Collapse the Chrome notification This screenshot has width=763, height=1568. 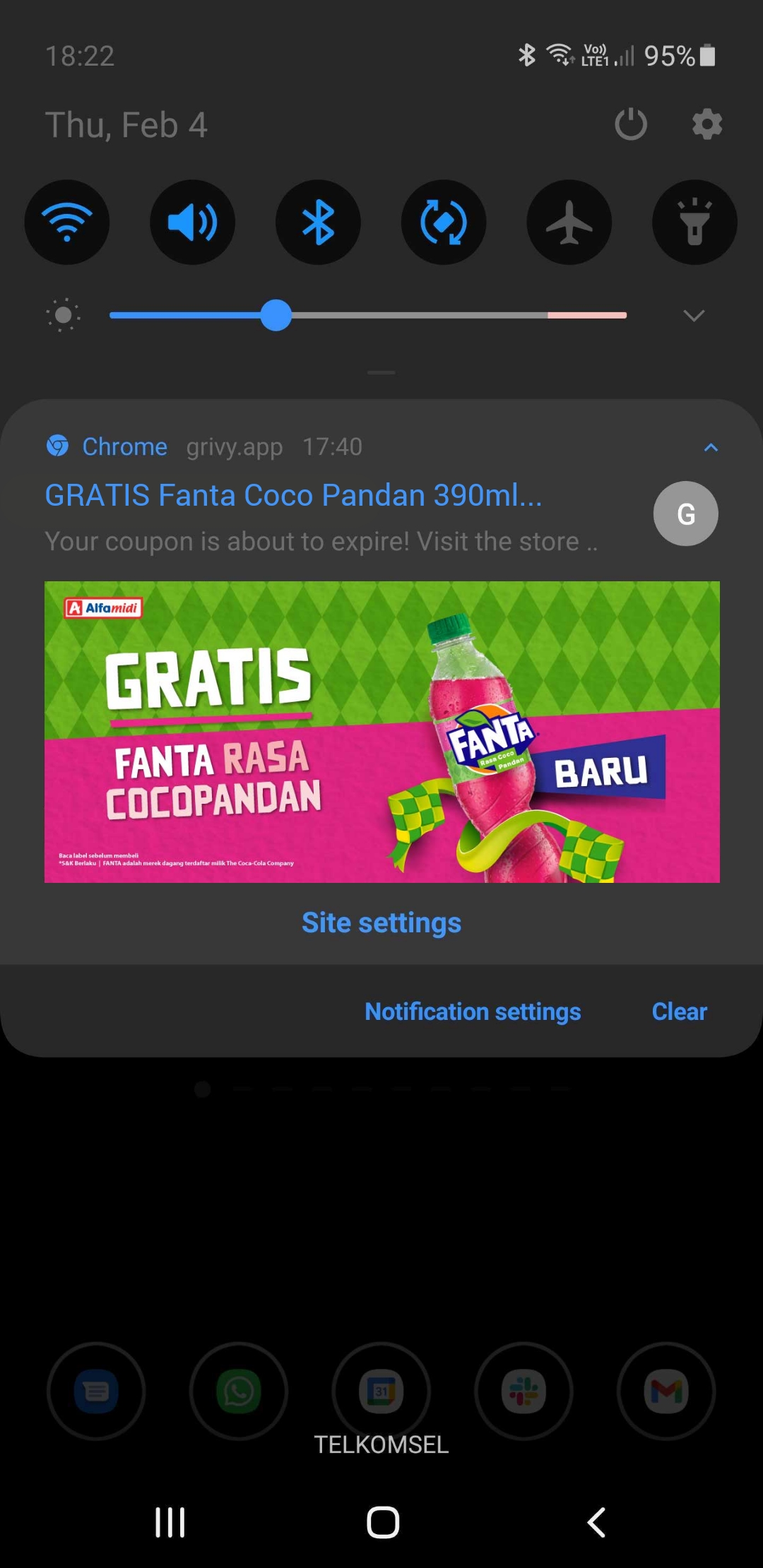pyautogui.click(x=711, y=447)
